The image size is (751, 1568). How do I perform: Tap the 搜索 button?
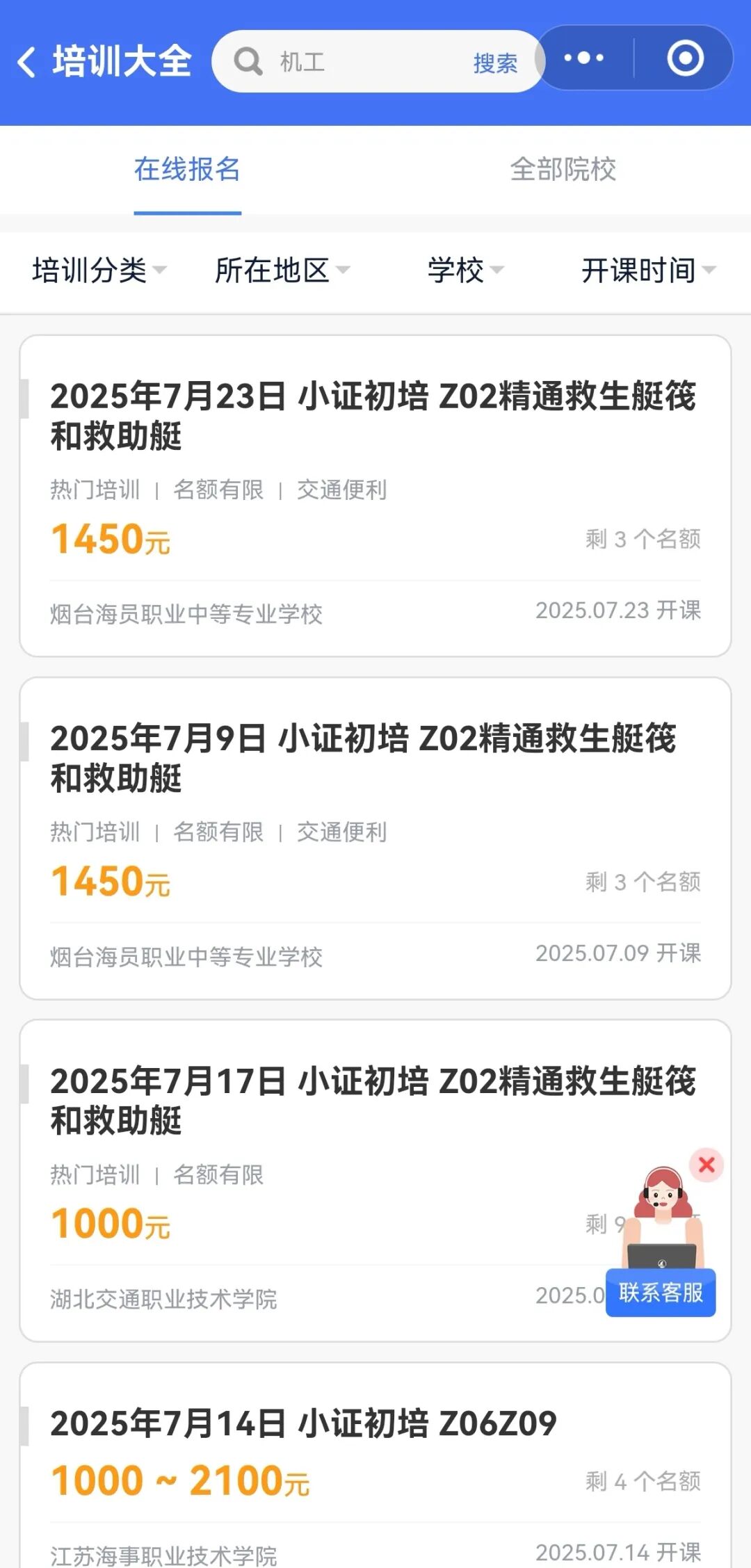(x=495, y=63)
